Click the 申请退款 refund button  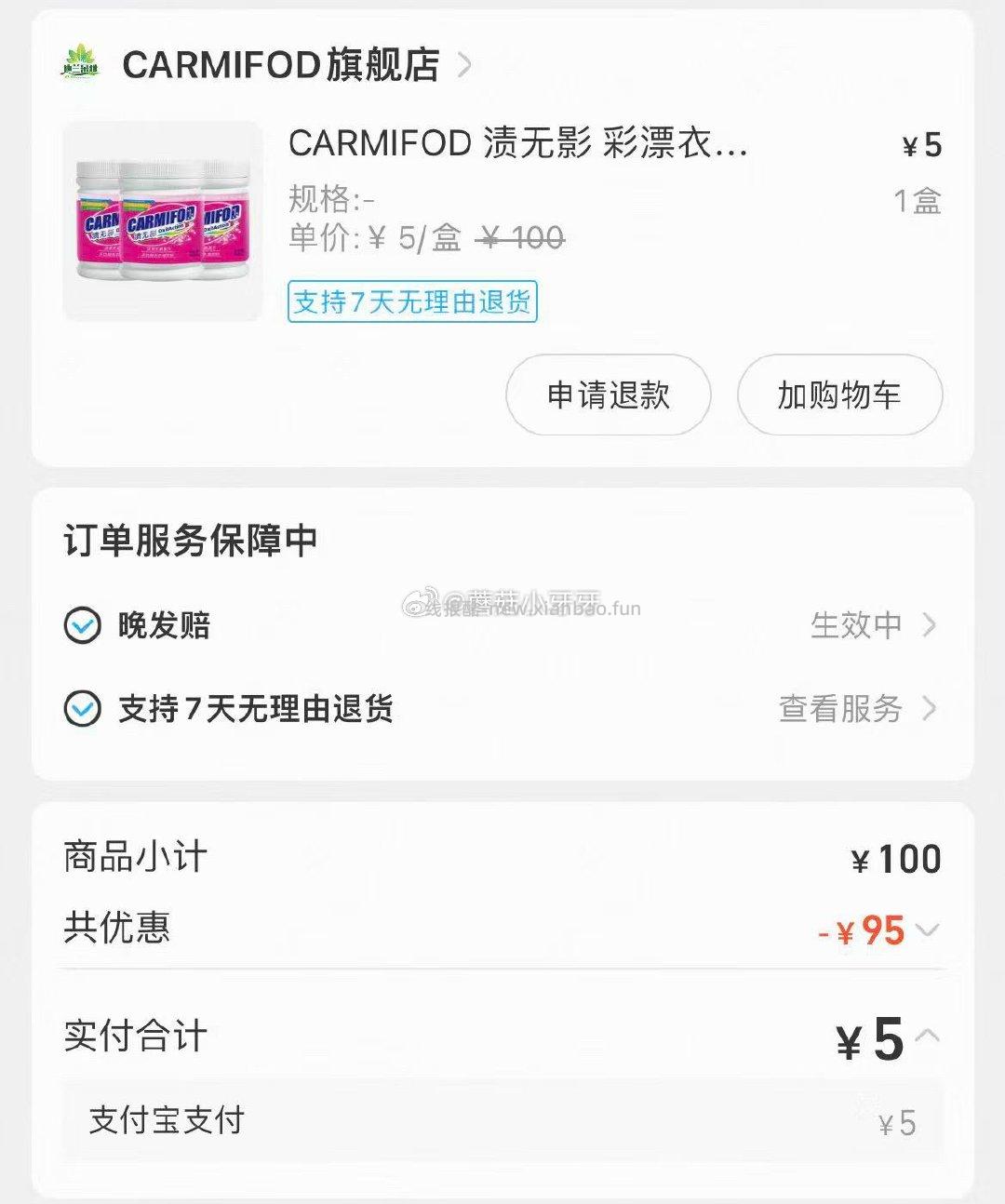(x=608, y=395)
